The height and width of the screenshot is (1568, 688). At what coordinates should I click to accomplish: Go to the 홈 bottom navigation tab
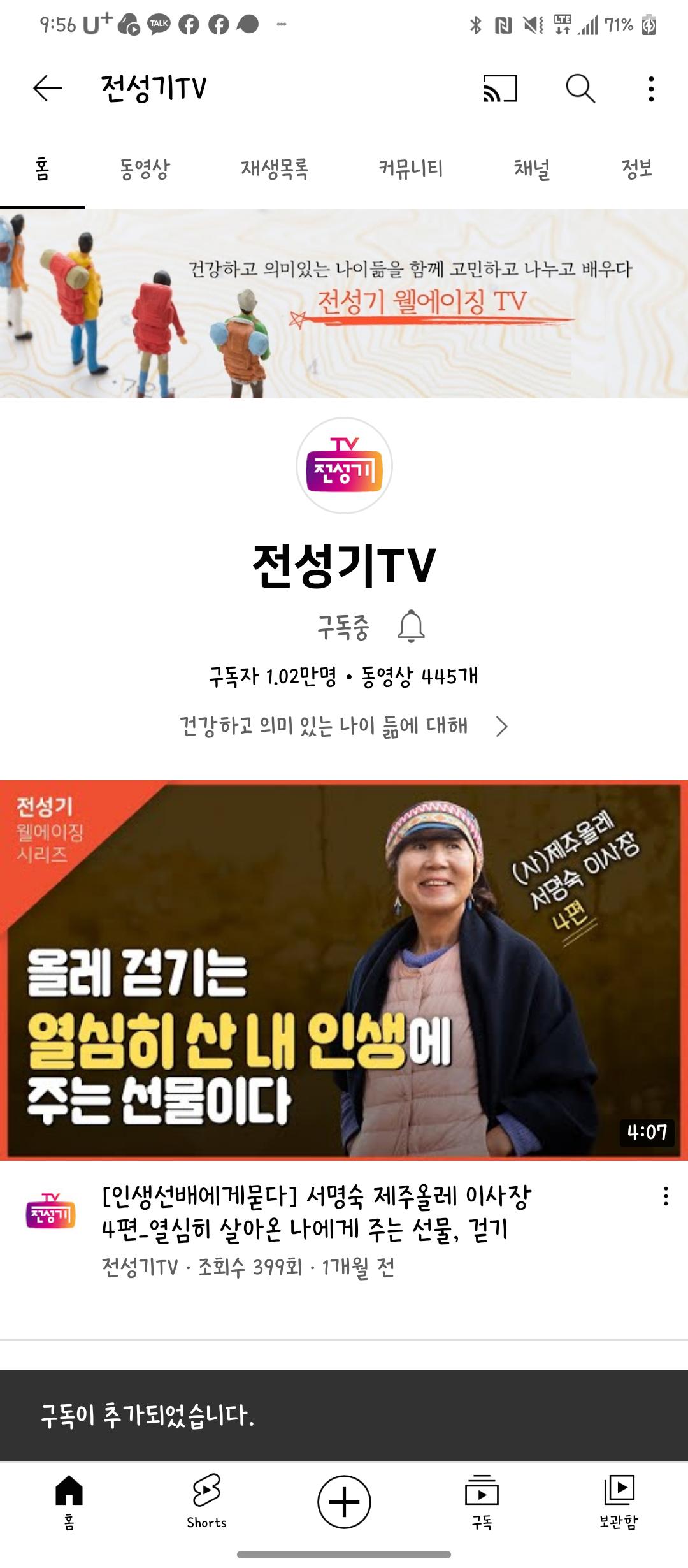tap(69, 1502)
